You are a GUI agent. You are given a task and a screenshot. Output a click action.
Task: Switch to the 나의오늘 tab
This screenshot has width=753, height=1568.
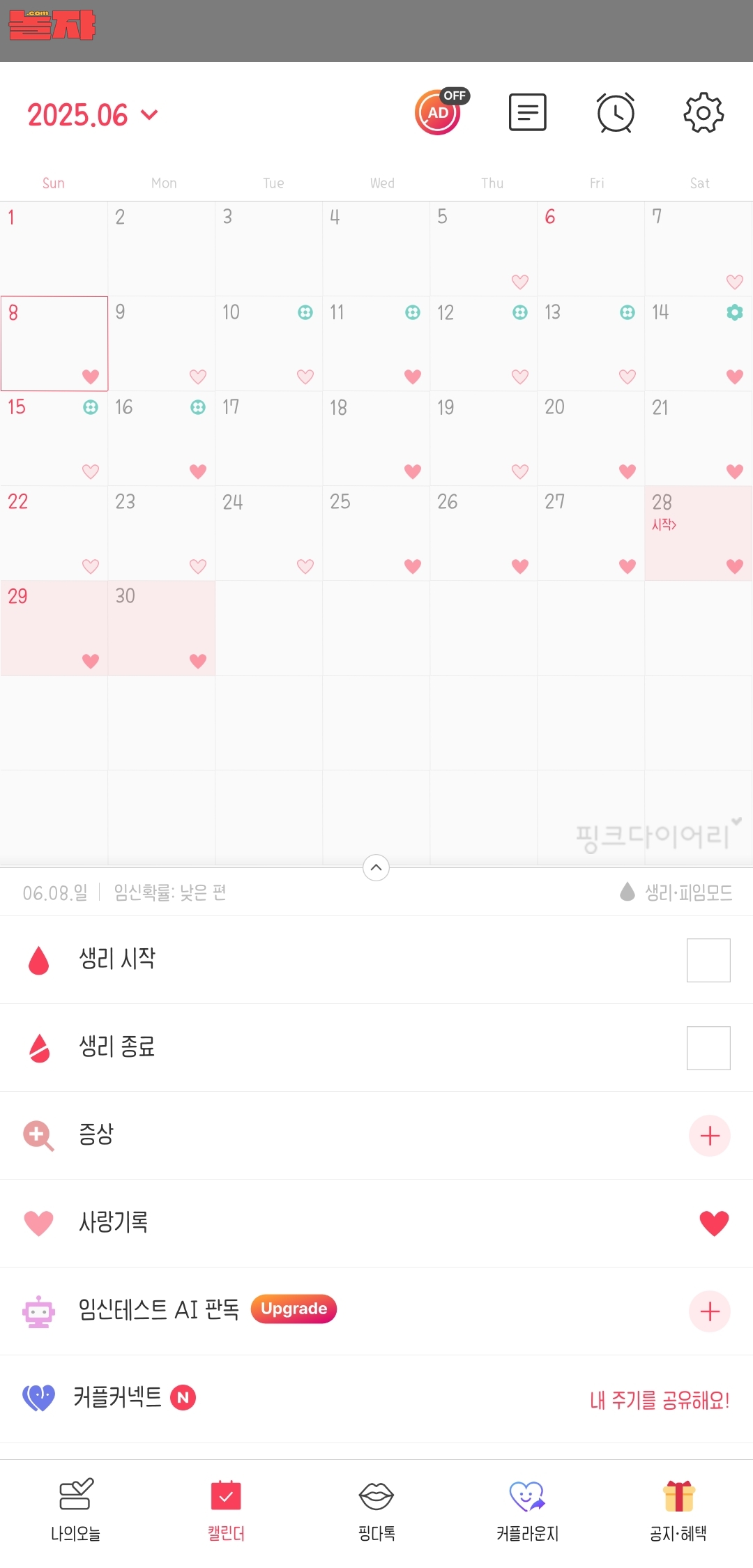(x=75, y=1510)
